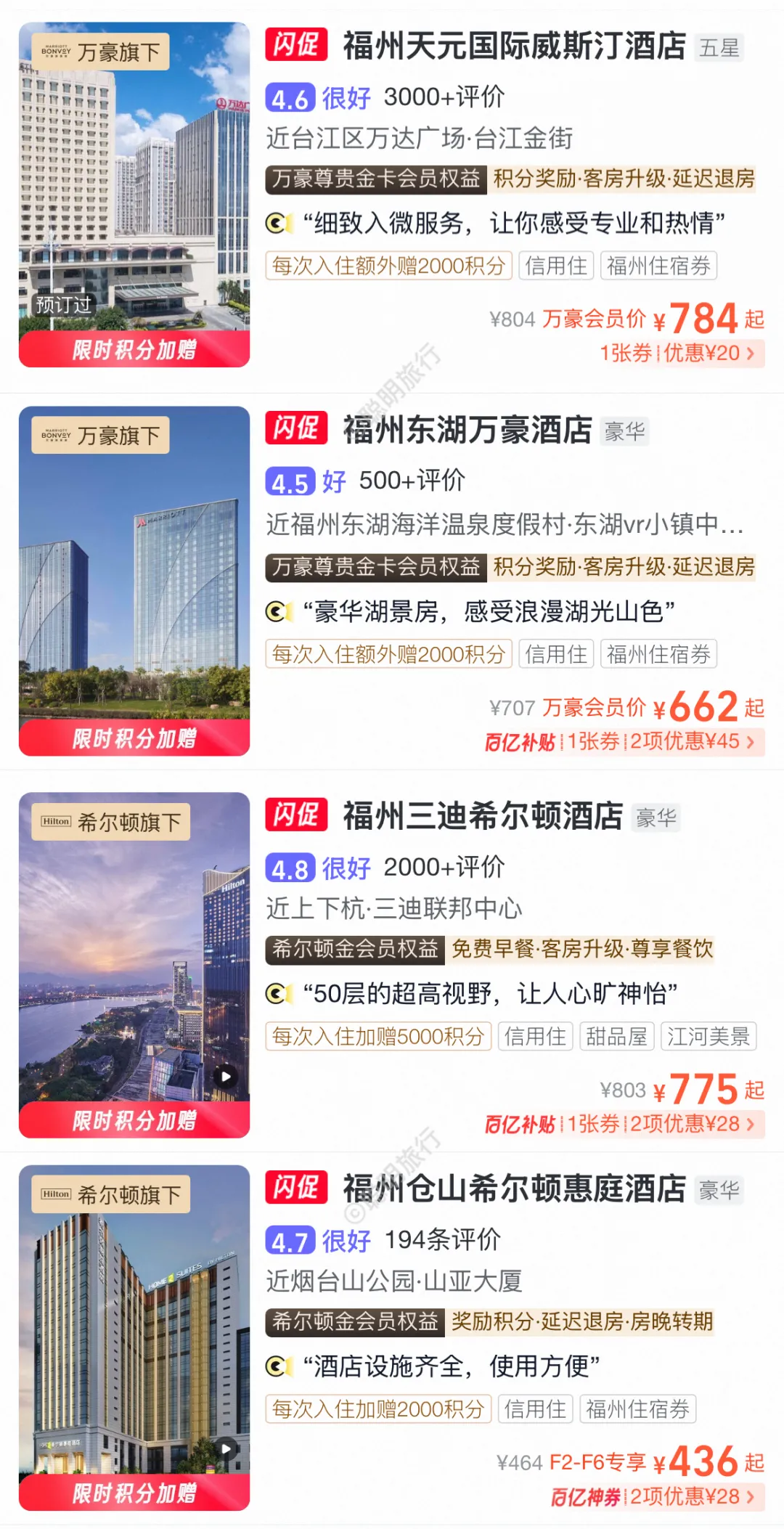View the 百亿补贴 2项优惠¥45 discount details
This screenshot has height=1529, width=784.
(x=624, y=742)
